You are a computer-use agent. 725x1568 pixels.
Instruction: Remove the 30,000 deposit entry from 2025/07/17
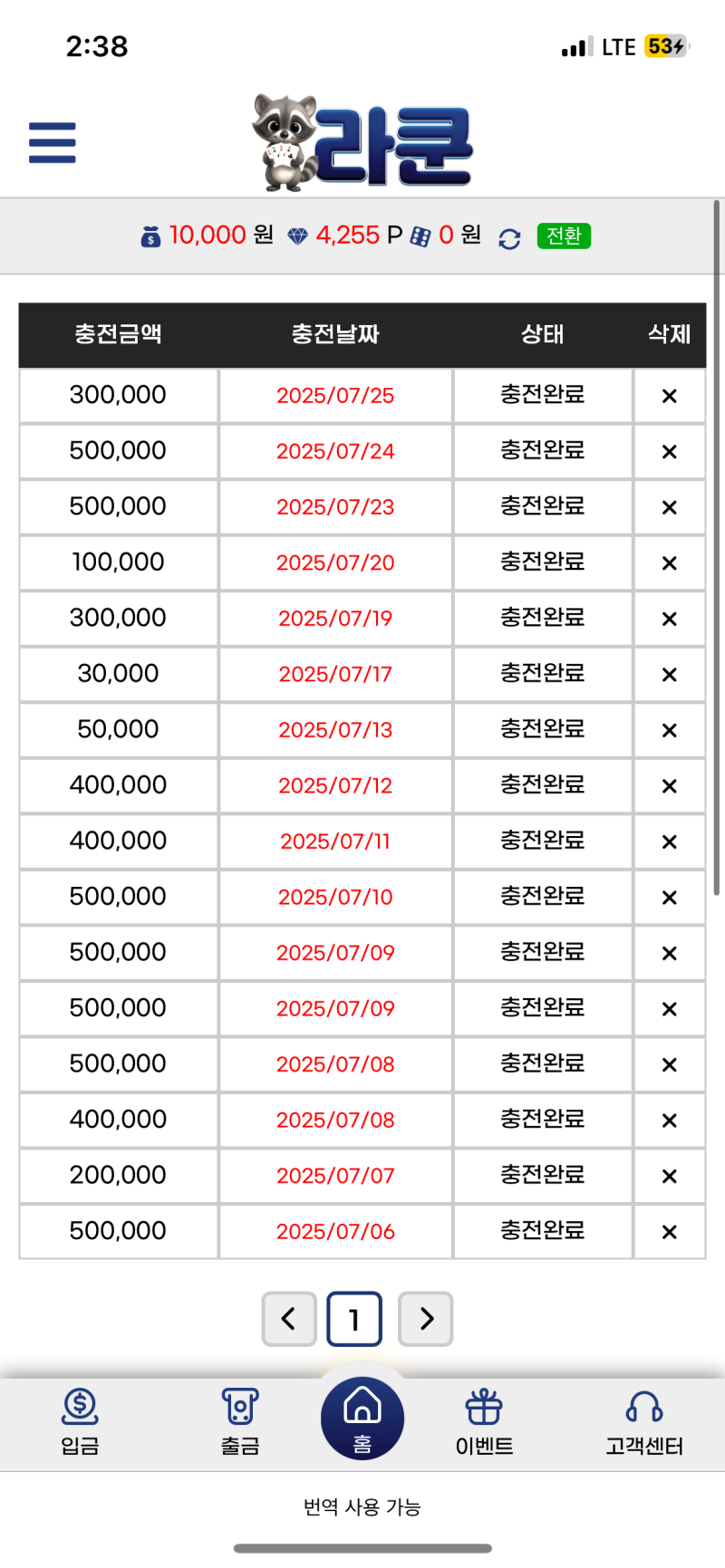click(x=669, y=674)
